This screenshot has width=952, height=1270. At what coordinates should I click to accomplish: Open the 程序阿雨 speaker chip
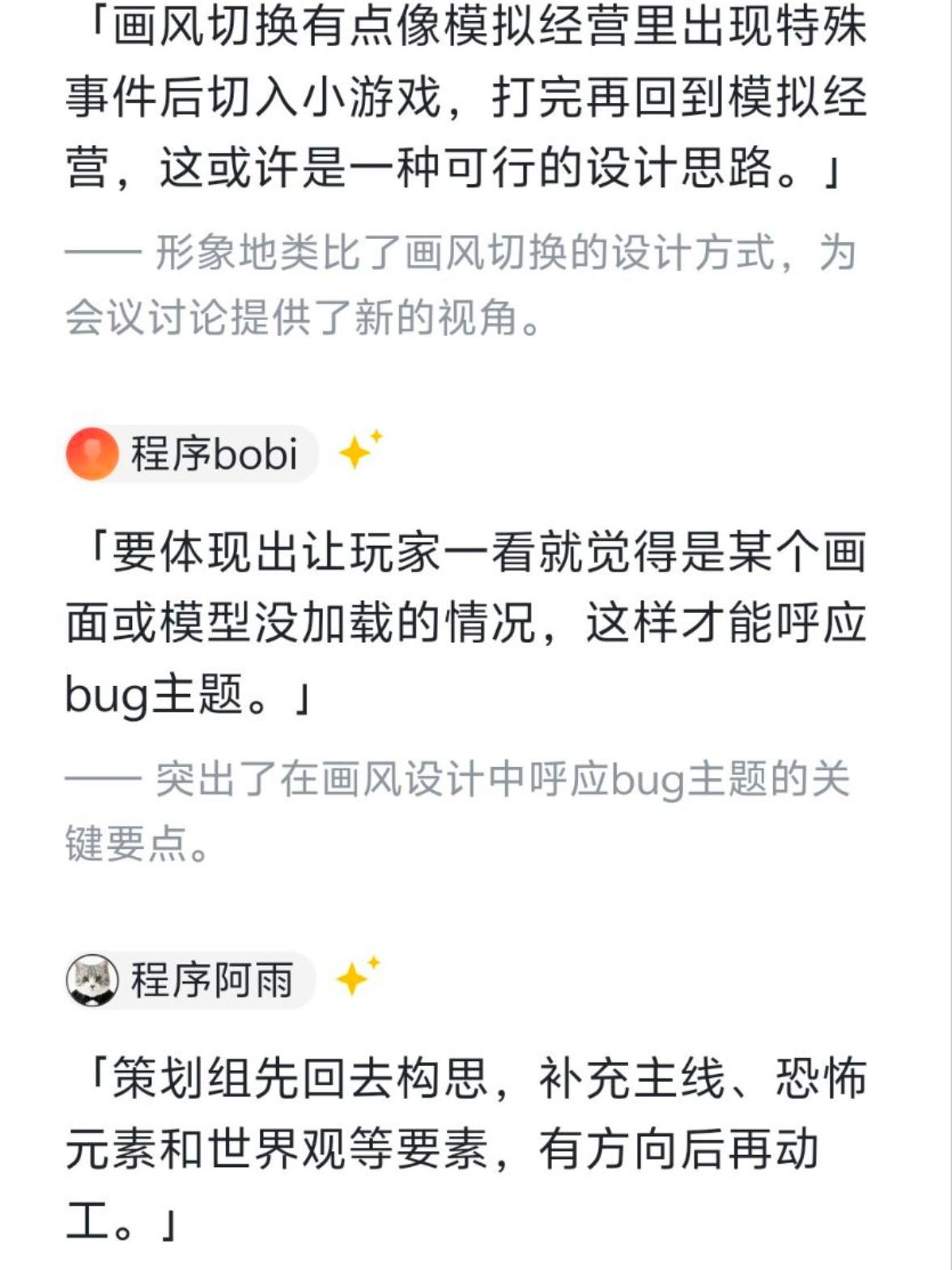tap(190, 980)
